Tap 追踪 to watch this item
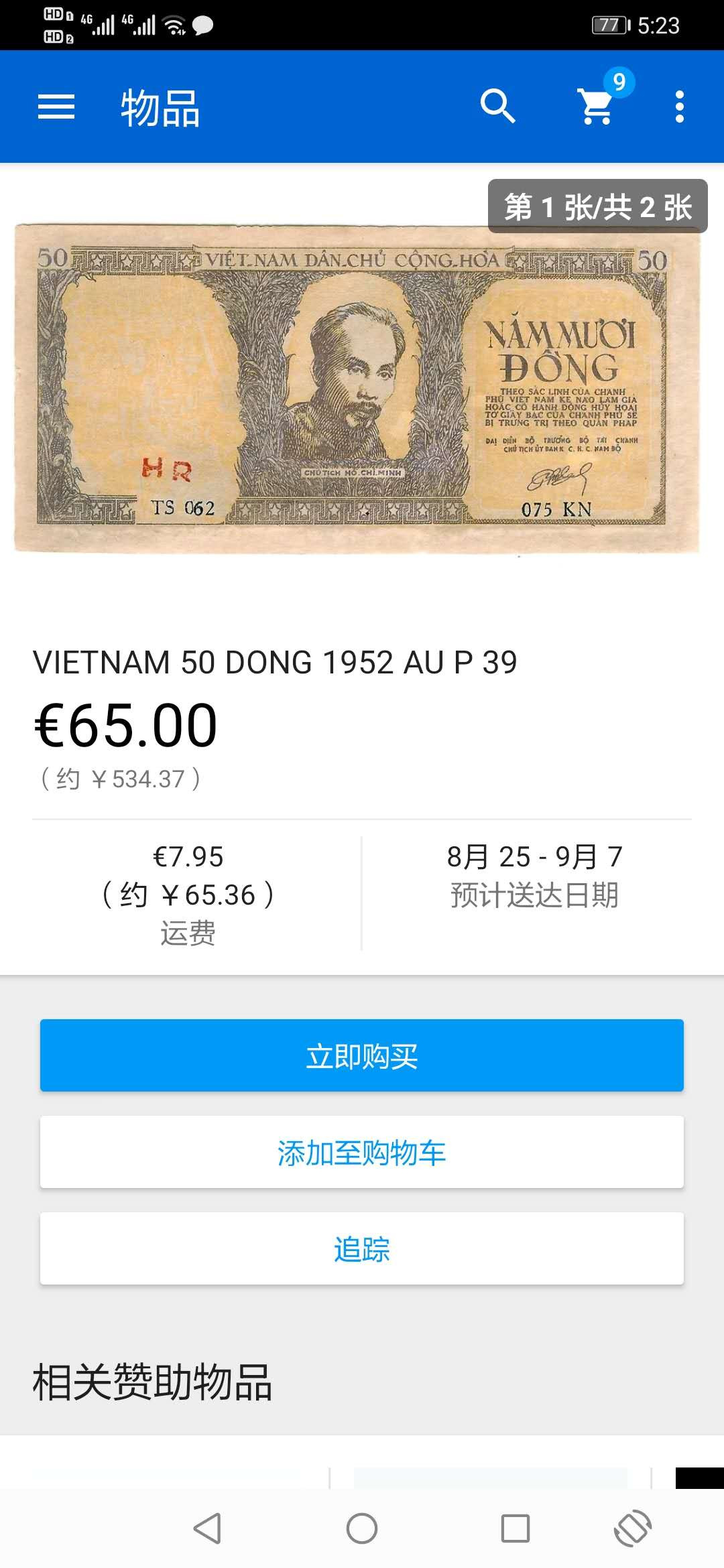 pyautogui.click(x=362, y=1249)
